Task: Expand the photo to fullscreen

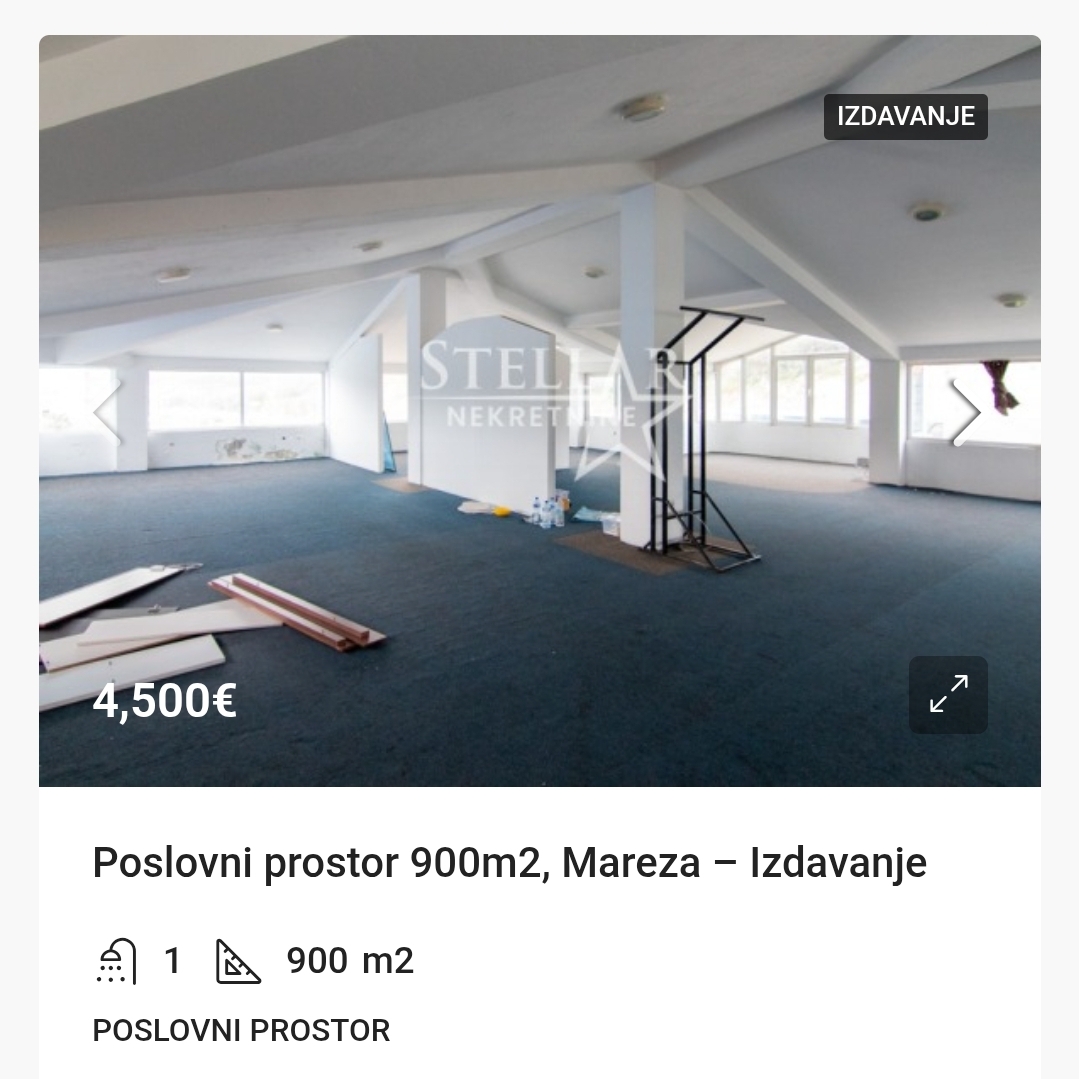Action: [x=948, y=695]
